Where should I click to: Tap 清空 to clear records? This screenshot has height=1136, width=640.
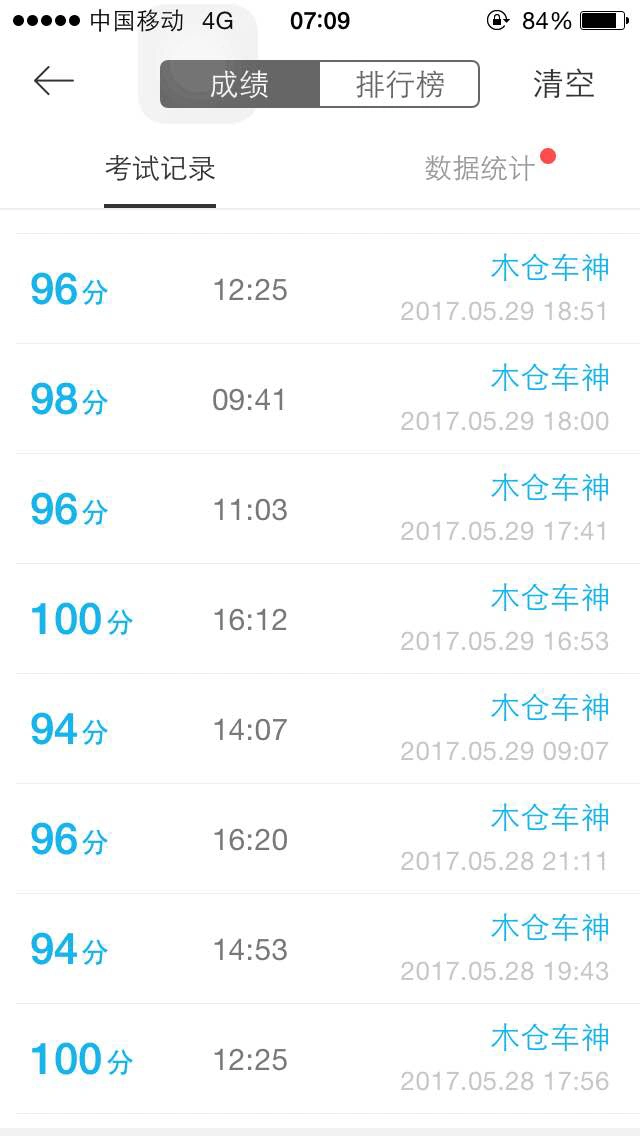564,84
